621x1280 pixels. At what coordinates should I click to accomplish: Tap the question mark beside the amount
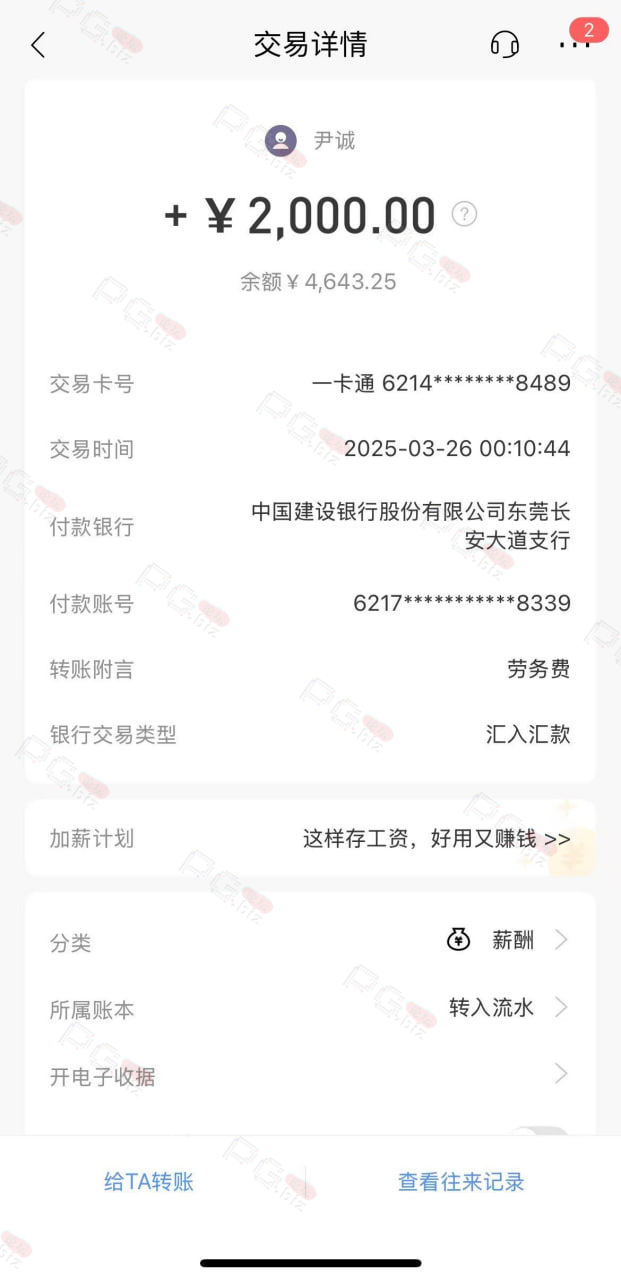coord(464,214)
